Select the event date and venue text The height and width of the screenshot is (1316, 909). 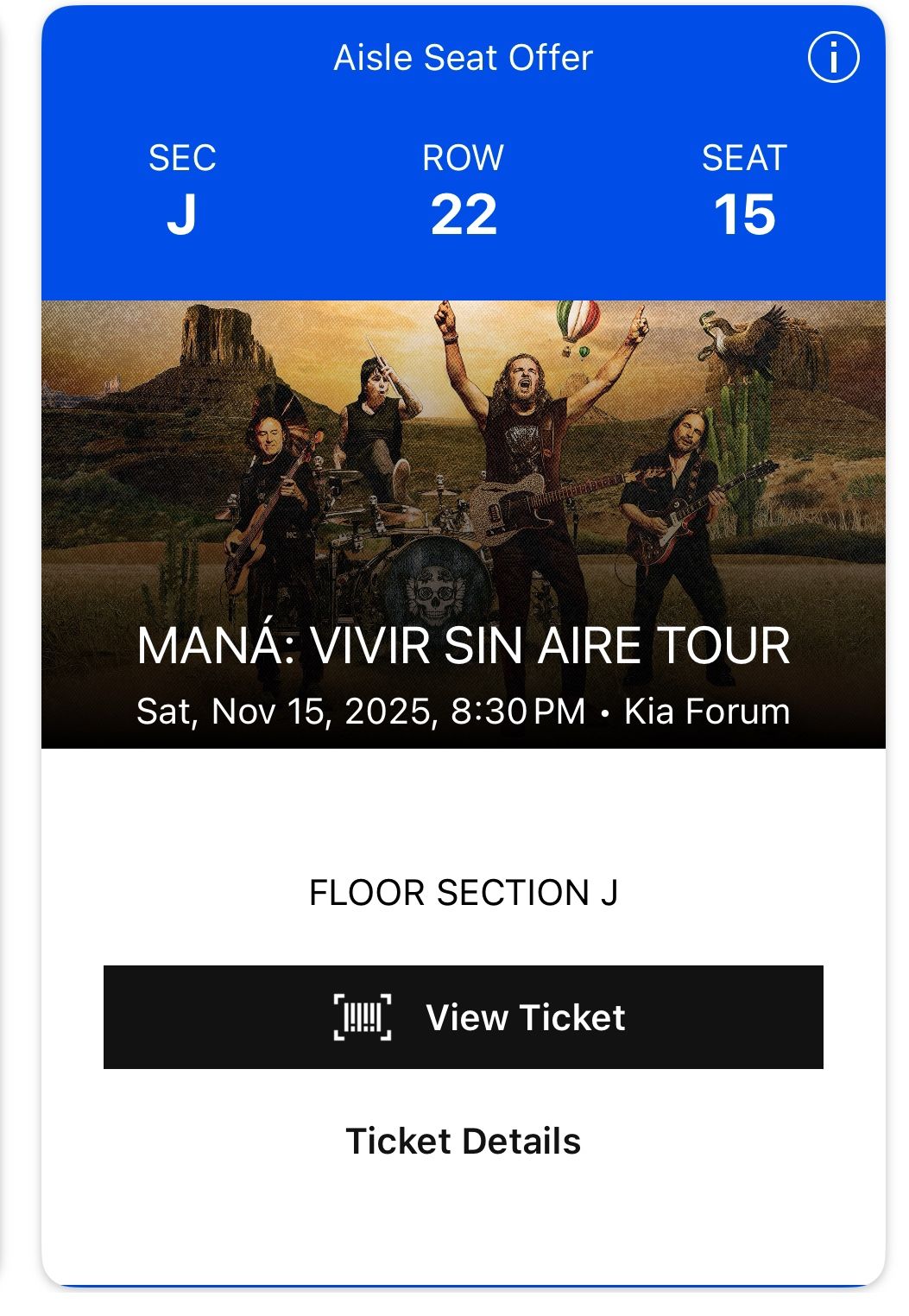(x=463, y=710)
